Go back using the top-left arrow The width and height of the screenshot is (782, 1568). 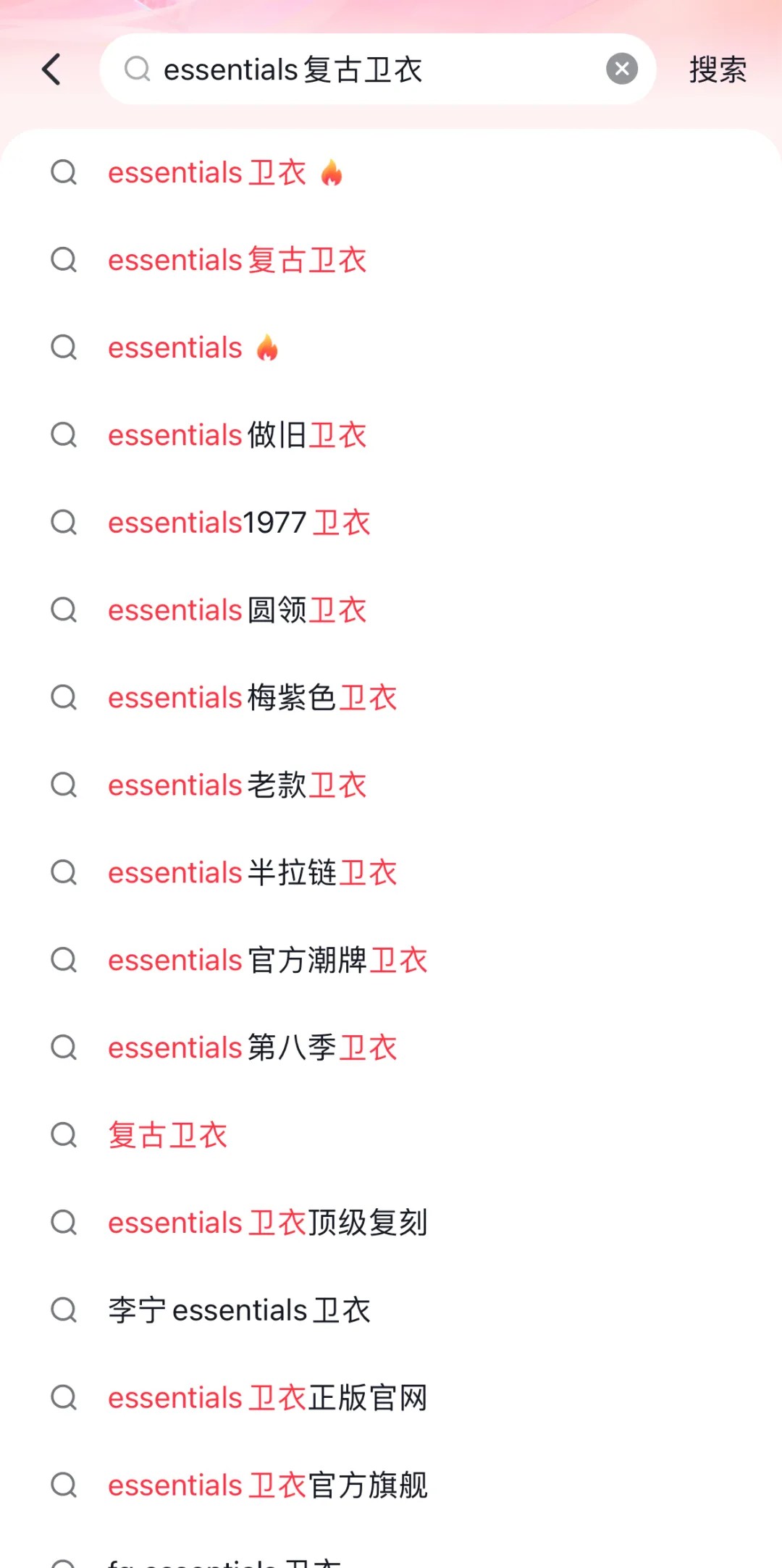[x=51, y=69]
